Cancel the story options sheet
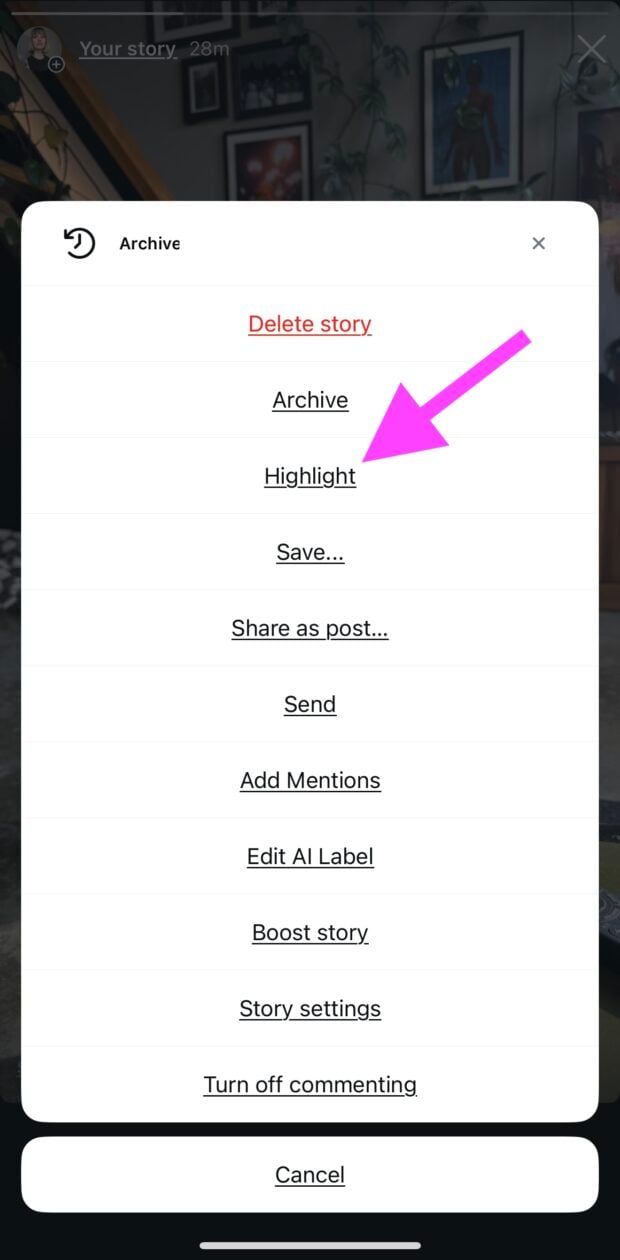This screenshot has height=1260, width=620. pos(310,1174)
